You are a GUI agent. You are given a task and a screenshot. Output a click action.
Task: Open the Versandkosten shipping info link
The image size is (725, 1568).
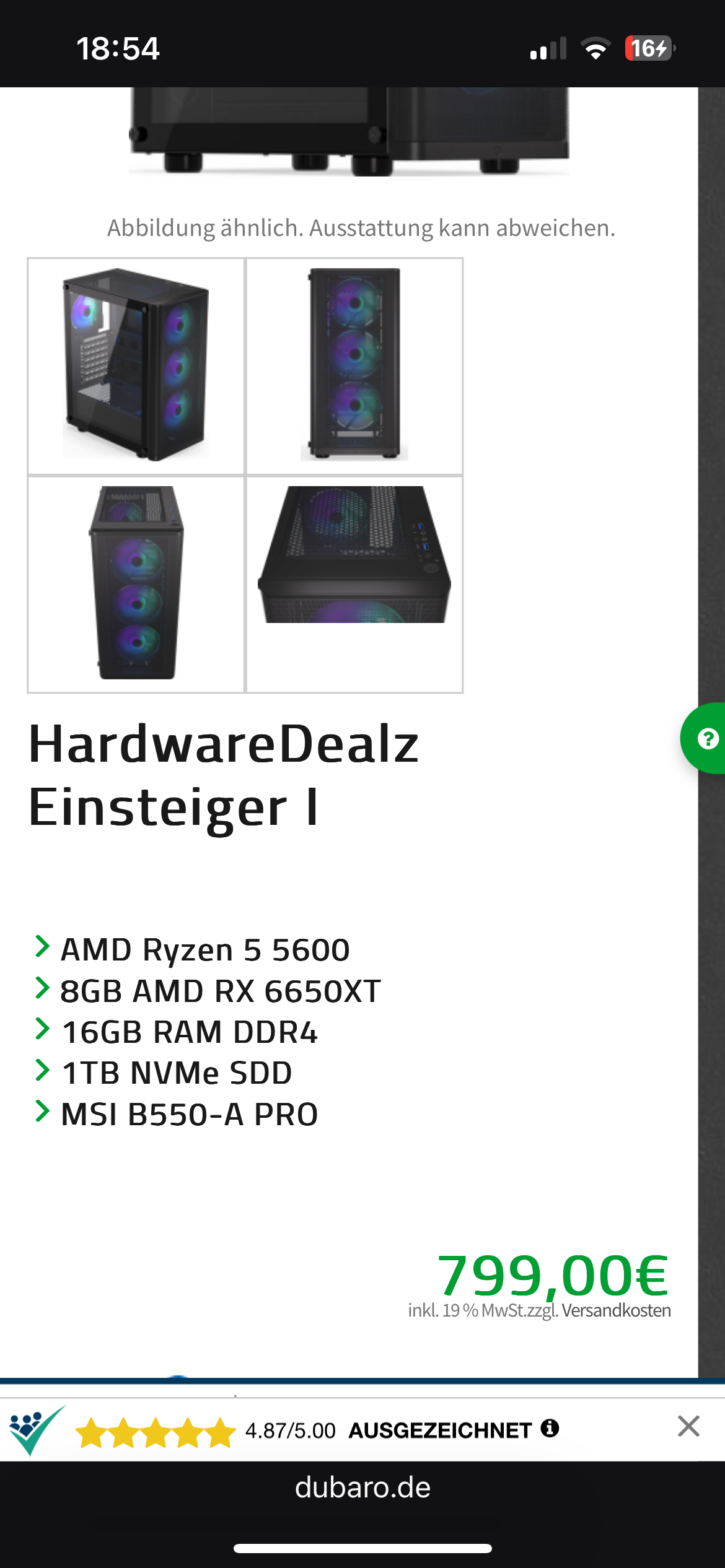616,1310
